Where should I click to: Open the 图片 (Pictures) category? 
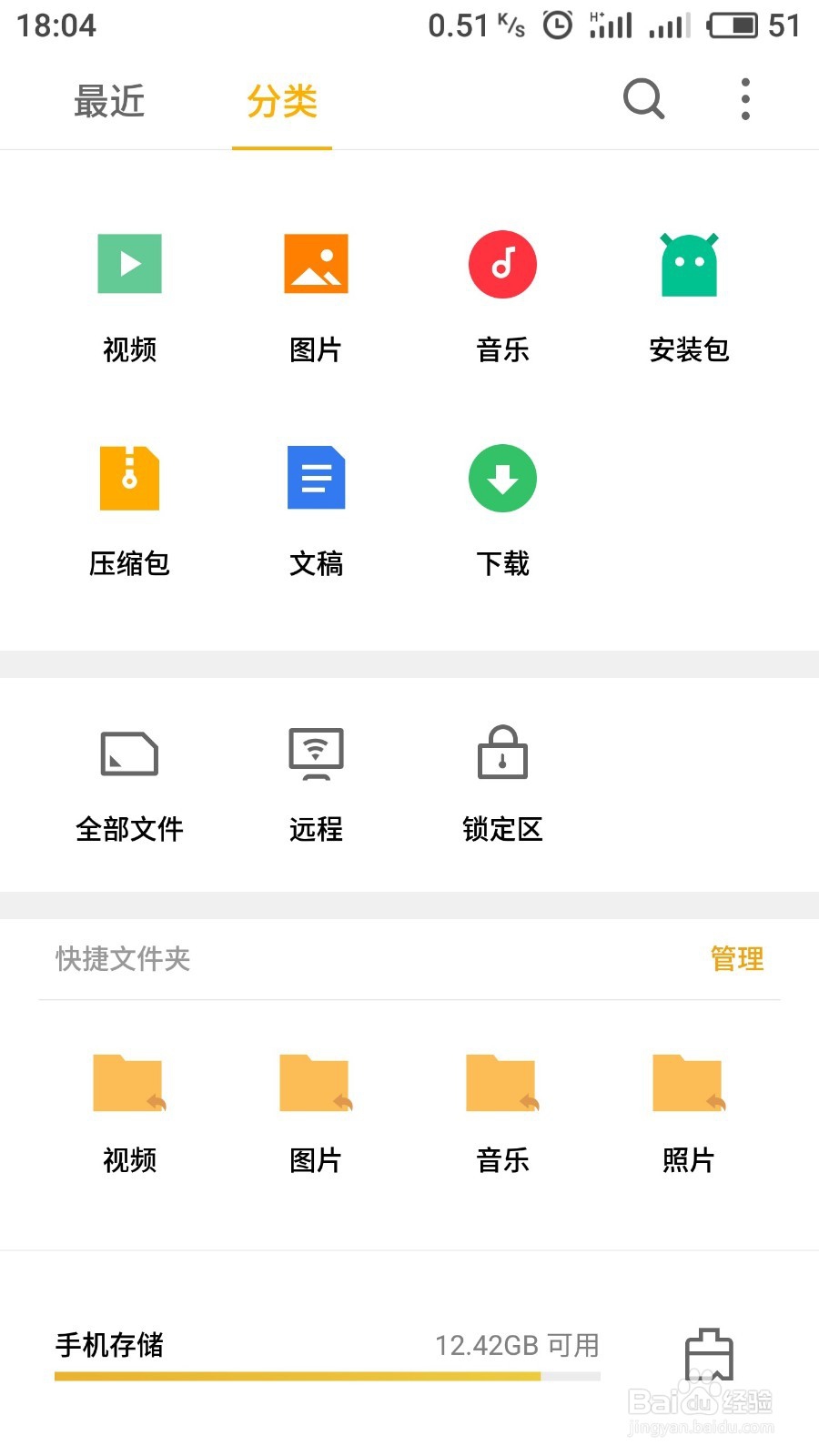[316, 291]
